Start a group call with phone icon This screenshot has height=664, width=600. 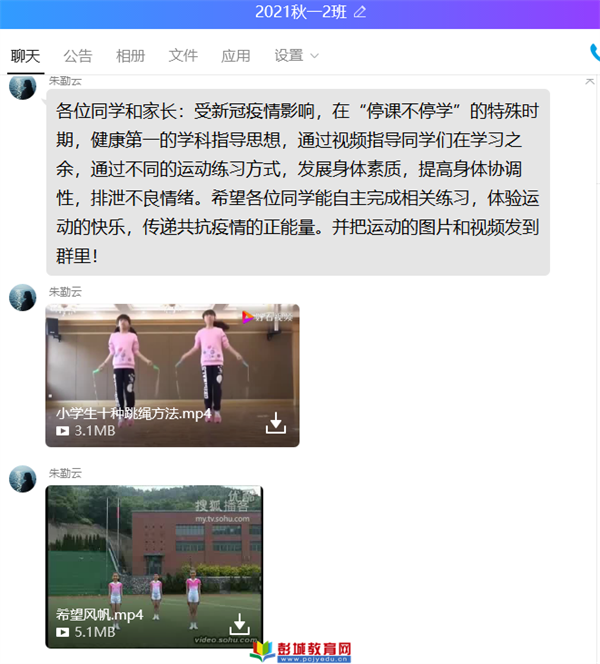tap(595, 54)
